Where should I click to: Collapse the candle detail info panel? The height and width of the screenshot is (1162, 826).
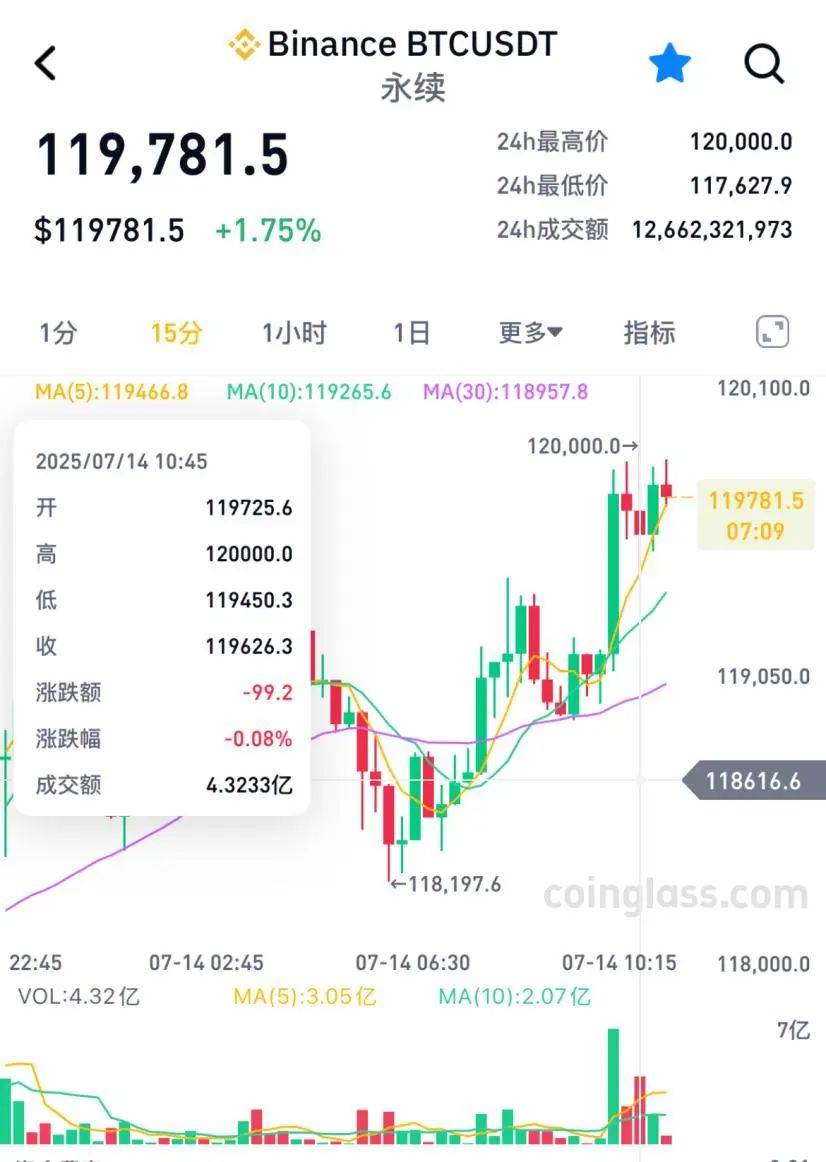[x=162, y=620]
